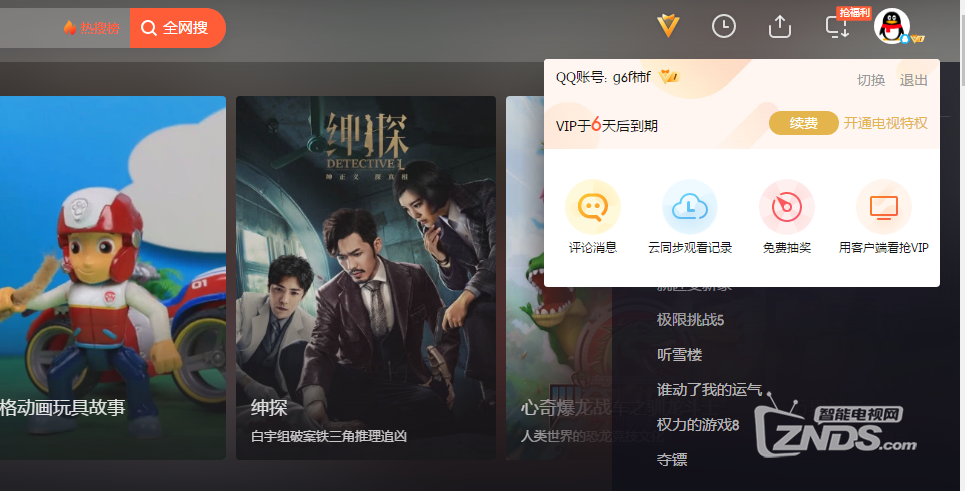
Task: Open the 热搜榜 hot search list
Action: pyautogui.click(x=90, y=28)
